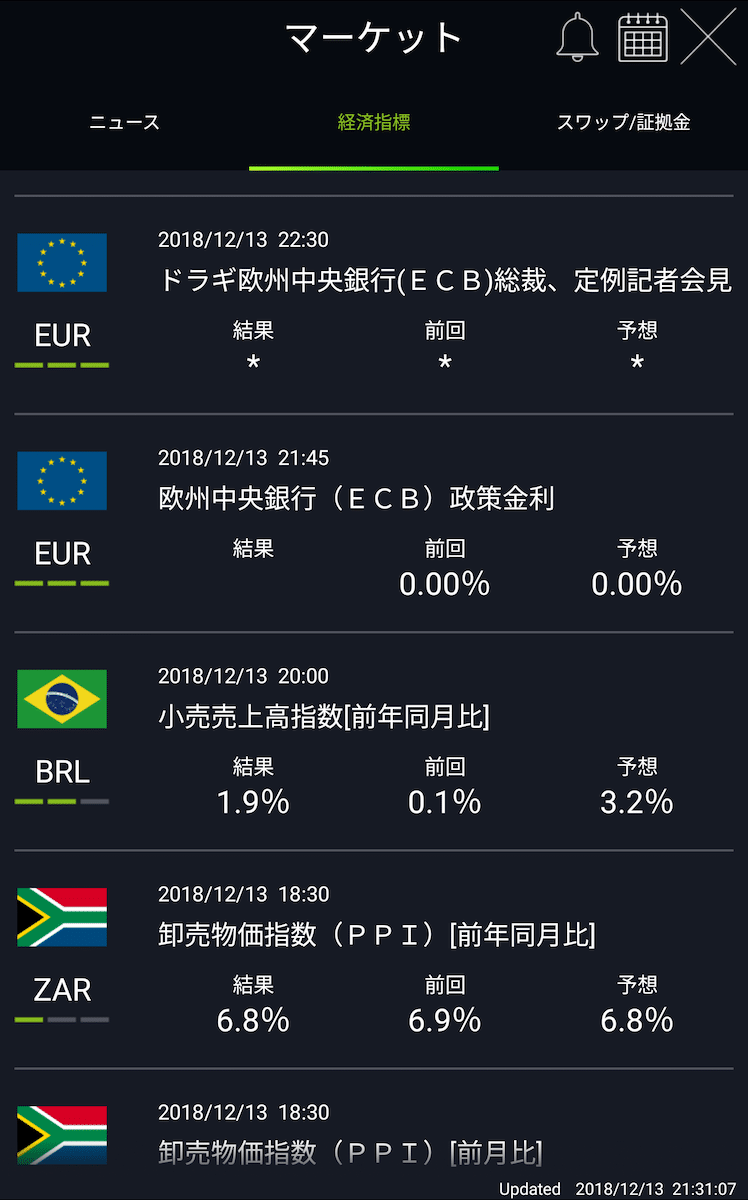Open the notifications bell
Viewport: 748px width, 1200px height.
click(577, 38)
